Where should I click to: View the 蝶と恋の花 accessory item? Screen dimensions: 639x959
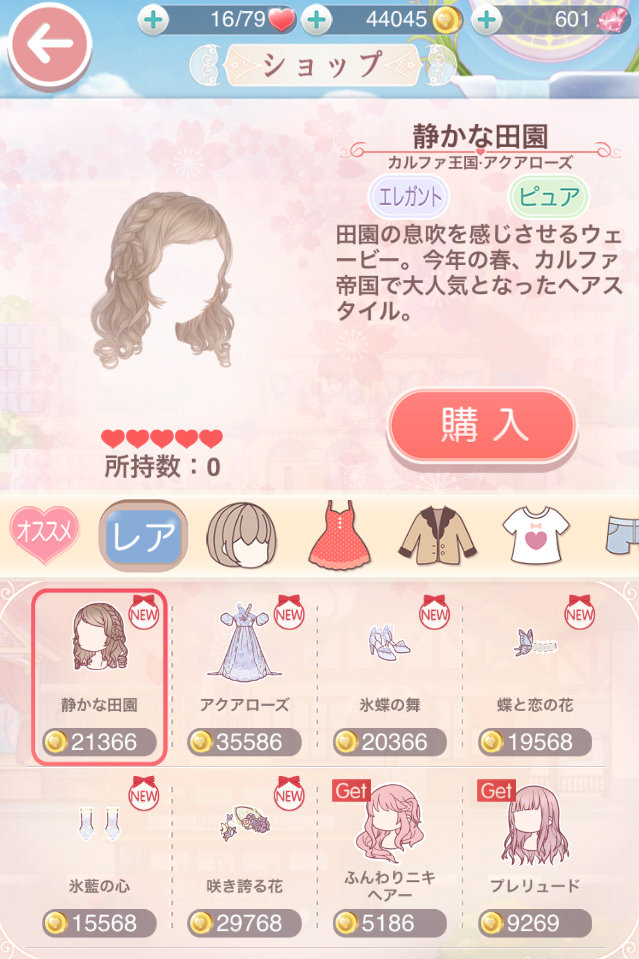tap(537, 676)
